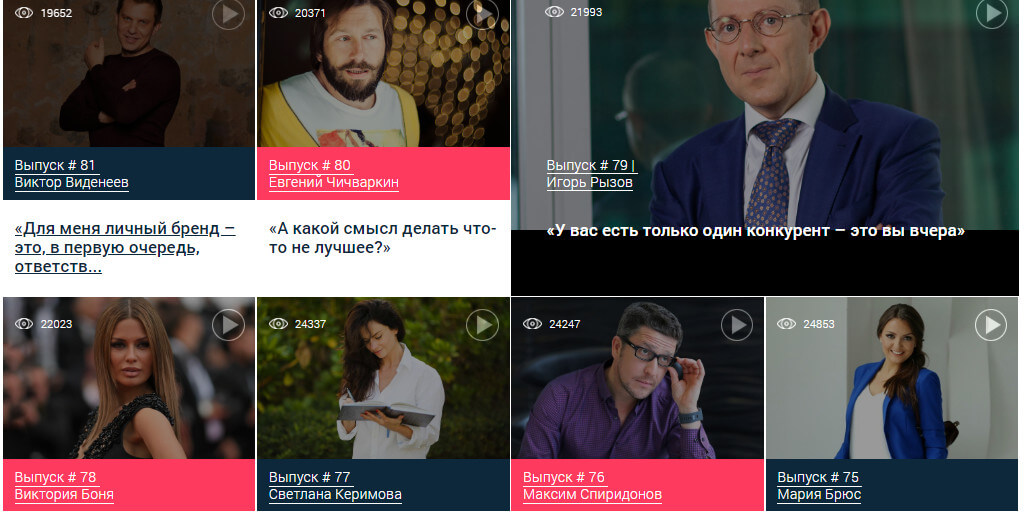The image size is (1024, 512).
Task: Open the Выпуск # 75 link
Action: pyautogui.click(x=817, y=477)
